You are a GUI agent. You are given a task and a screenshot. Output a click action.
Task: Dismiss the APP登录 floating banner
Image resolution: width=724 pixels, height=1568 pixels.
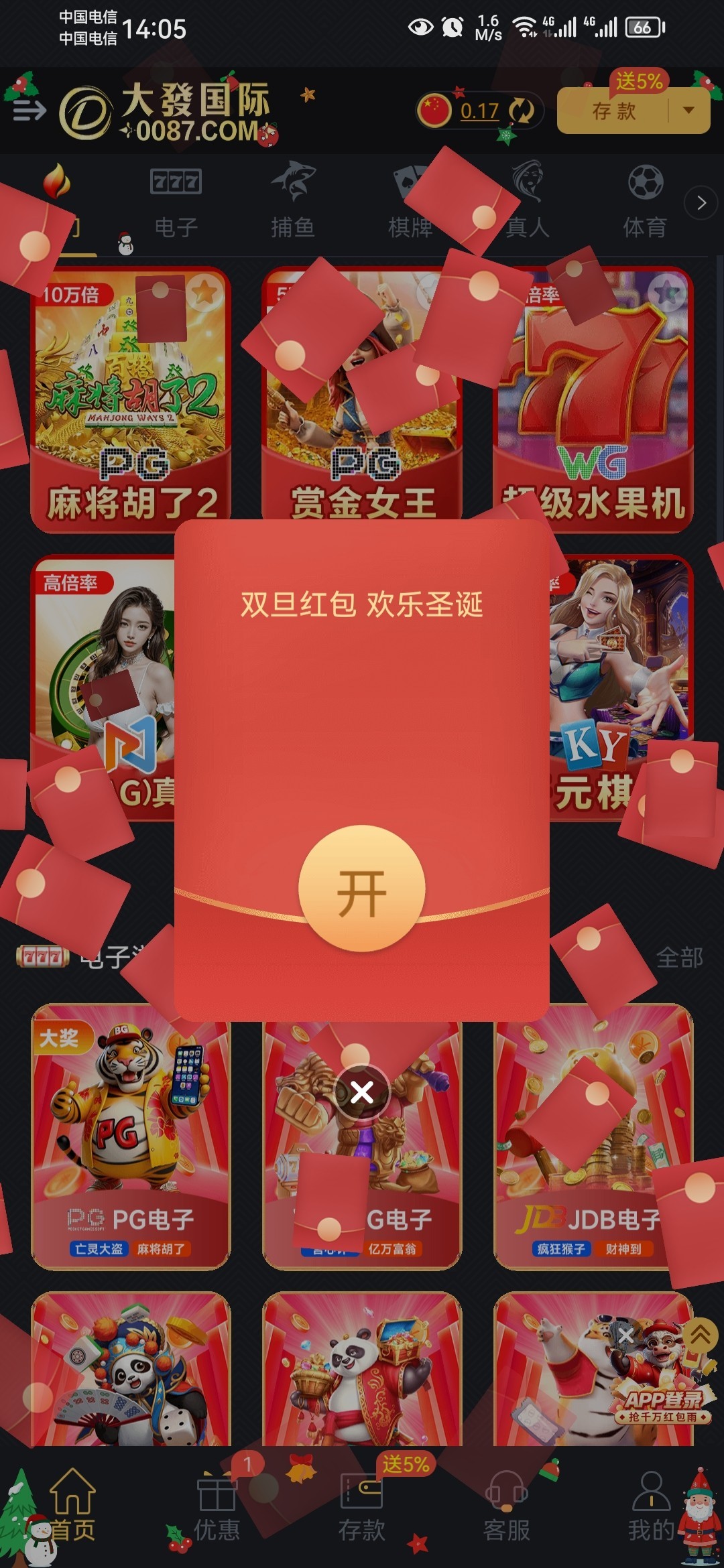point(626,1335)
